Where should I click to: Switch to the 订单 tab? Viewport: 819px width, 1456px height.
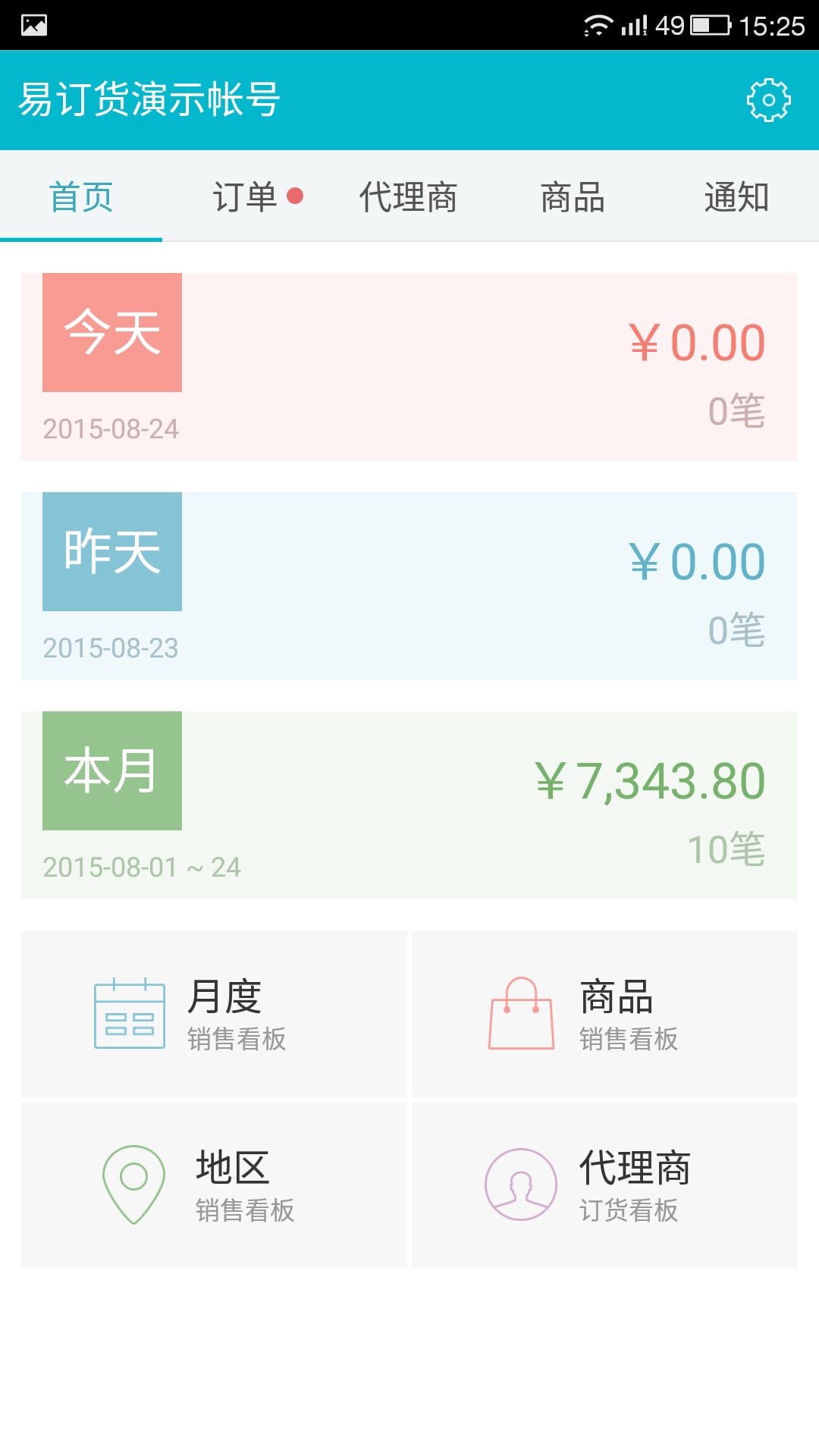tap(246, 196)
